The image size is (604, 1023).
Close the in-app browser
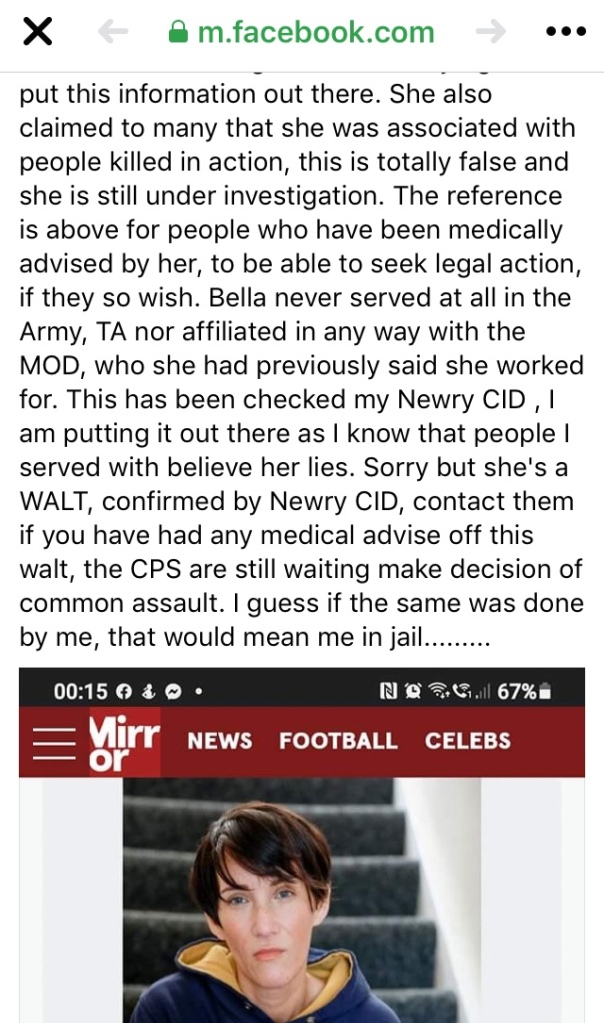[37, 32]
